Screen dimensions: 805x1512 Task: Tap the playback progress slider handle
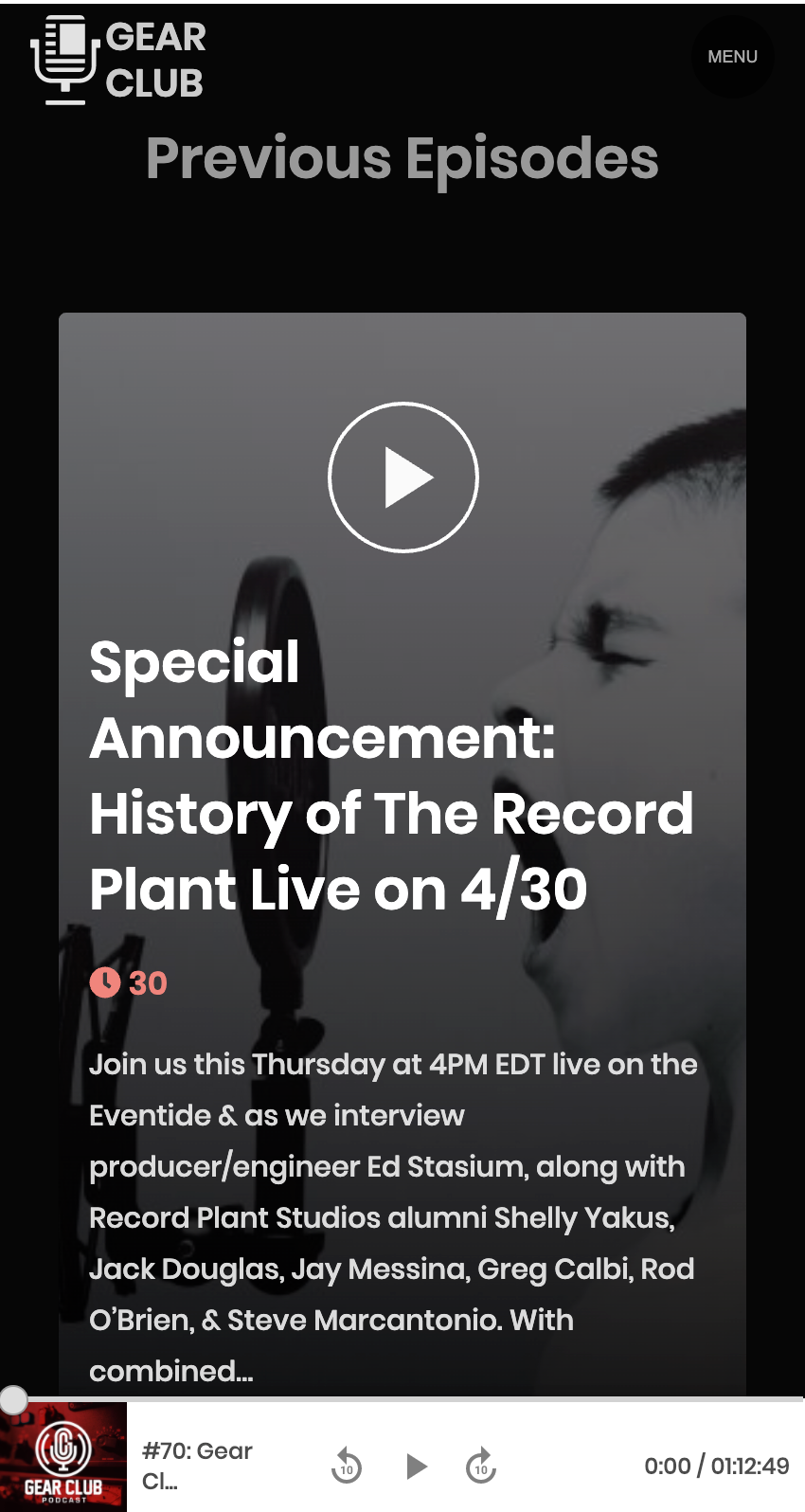(x=13, y=1399)
